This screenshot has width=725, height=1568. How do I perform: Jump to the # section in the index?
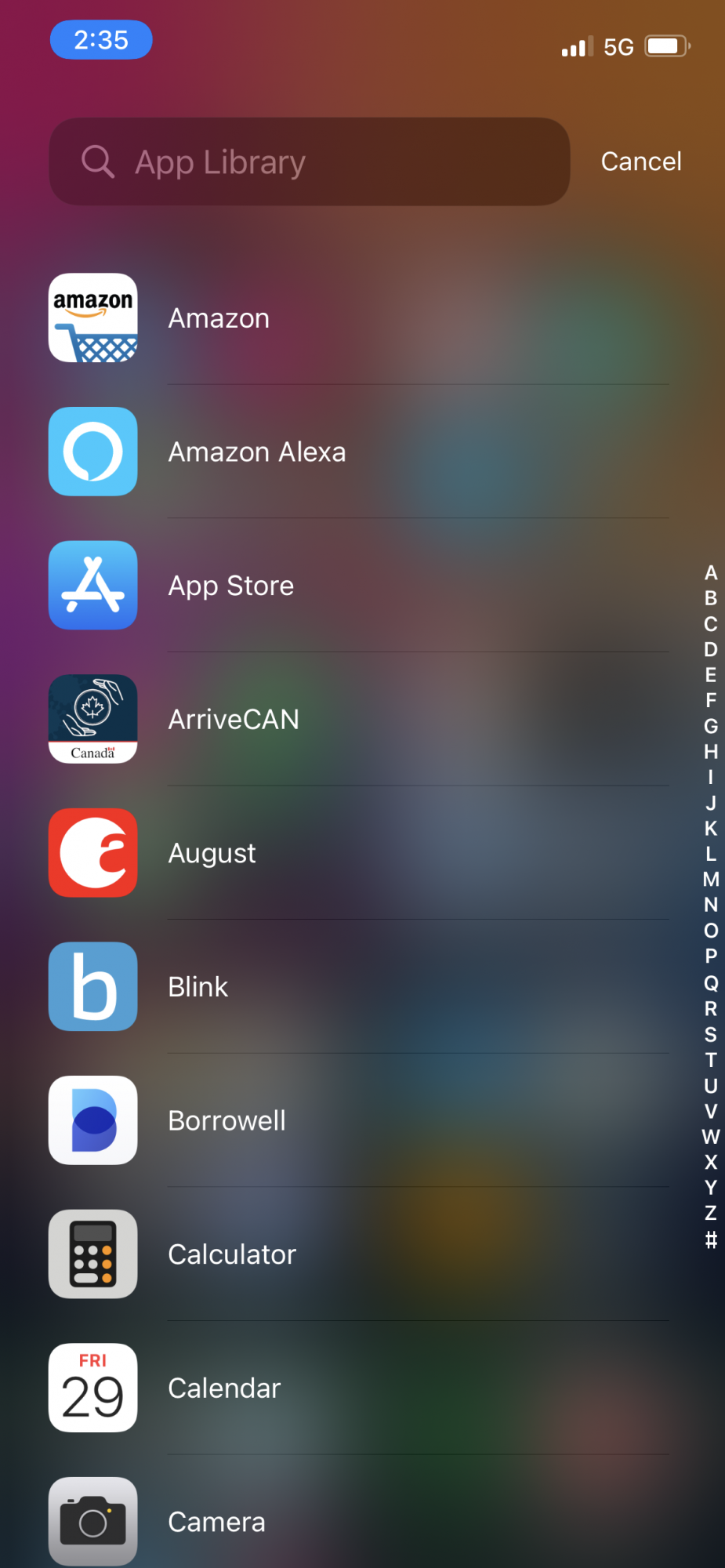(x=710, y=1240)
